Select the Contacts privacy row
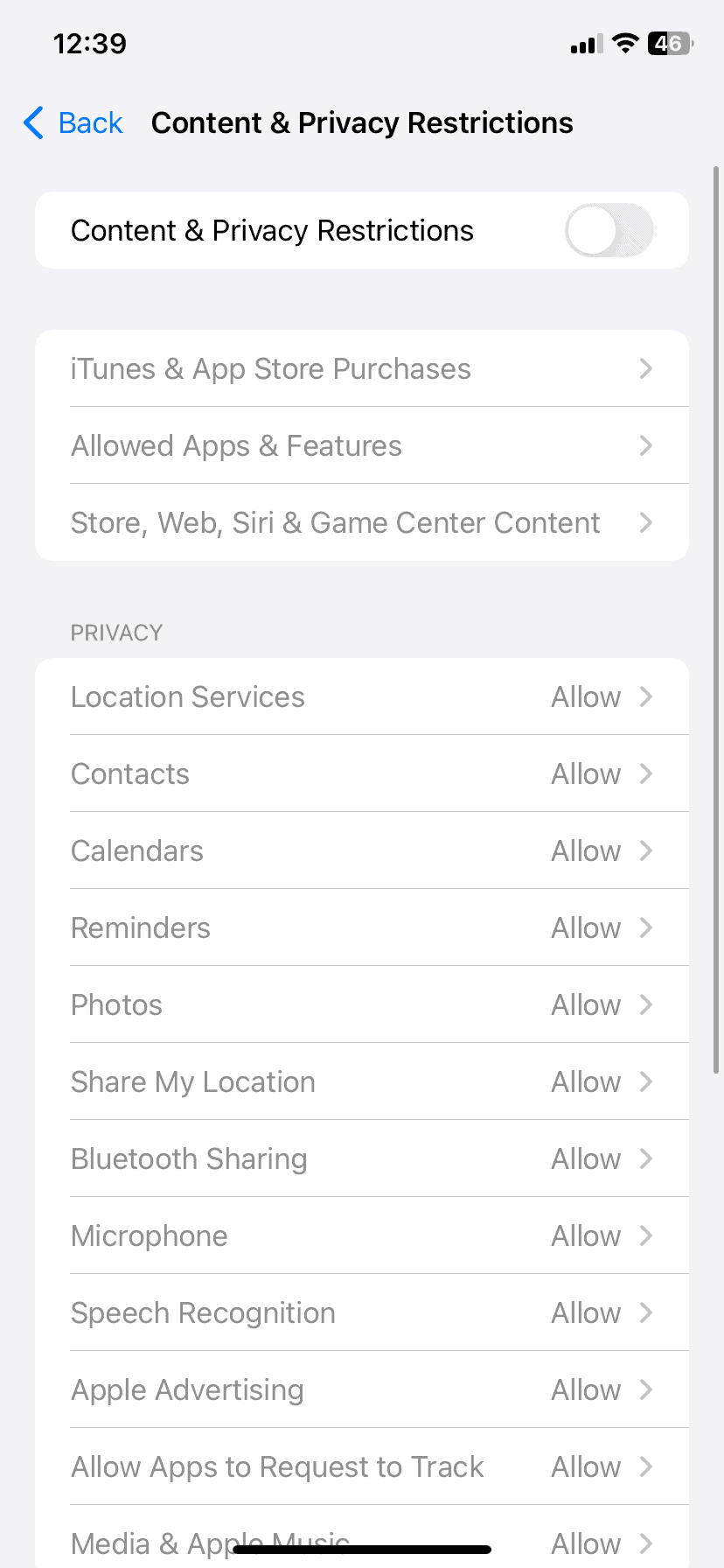Image resolution: width=724 pixels, height=1568 pixels. pyautogui.click(x=361, y=774)
